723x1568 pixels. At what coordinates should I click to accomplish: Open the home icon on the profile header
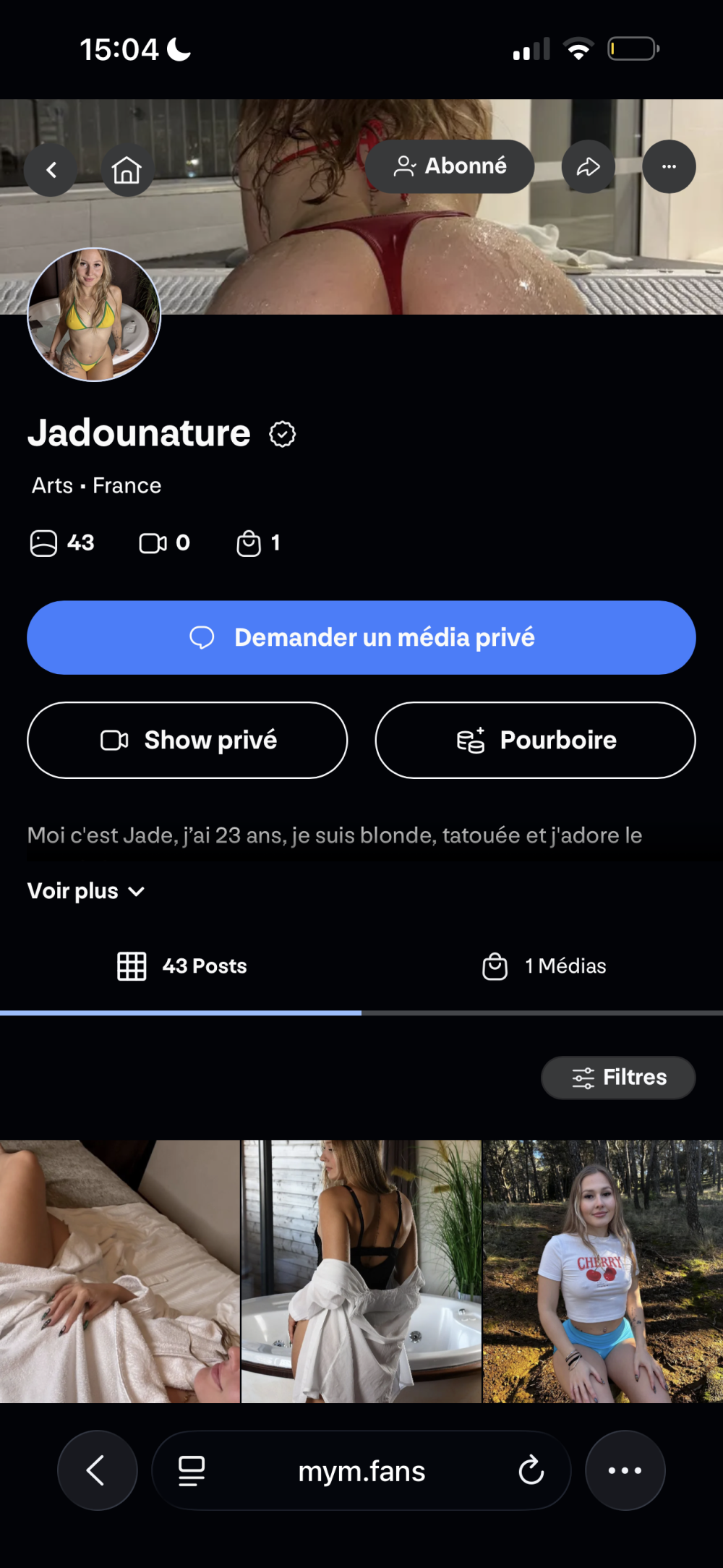tap(127, 170)
